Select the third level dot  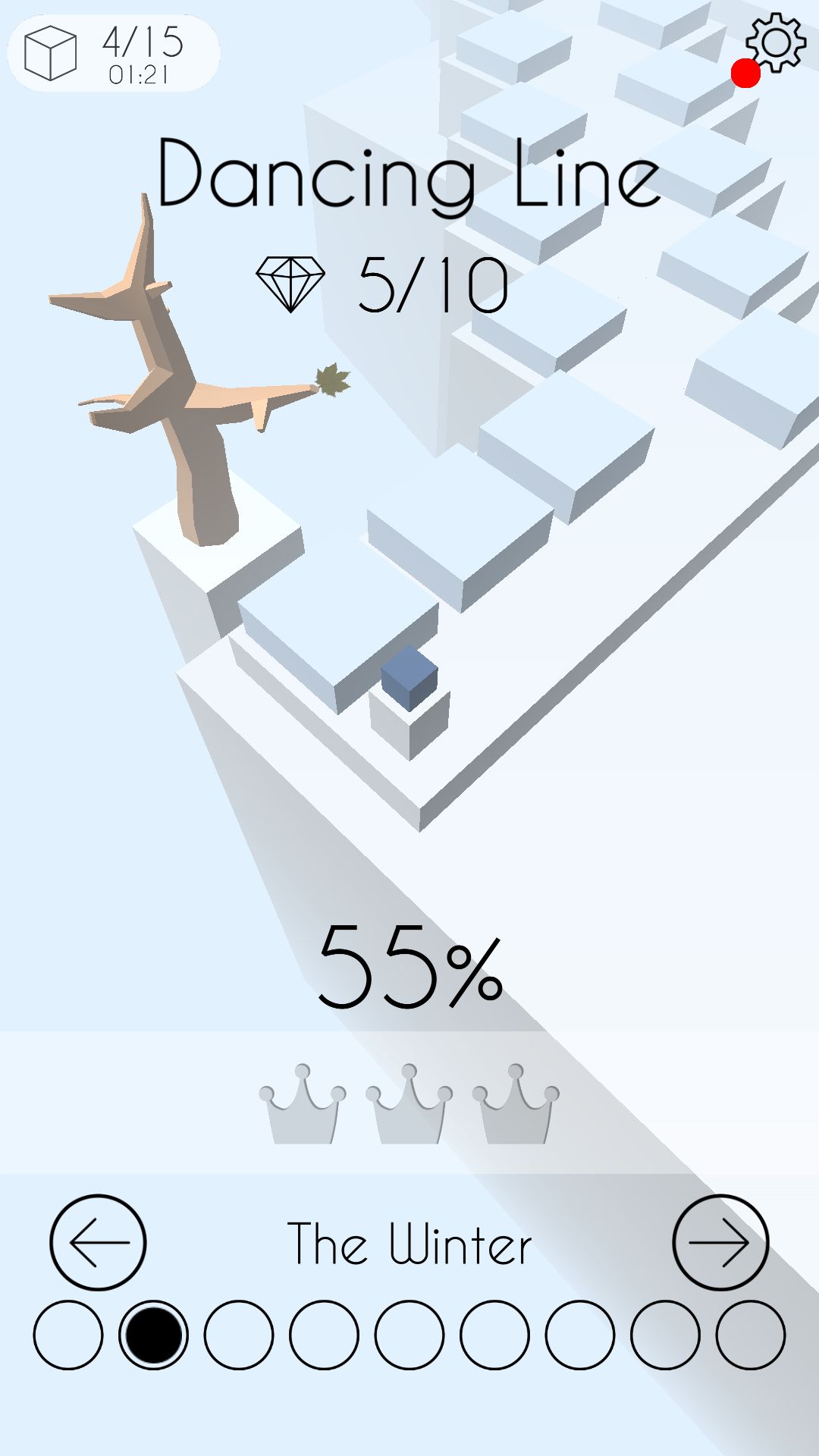[x=239, y=1335]
